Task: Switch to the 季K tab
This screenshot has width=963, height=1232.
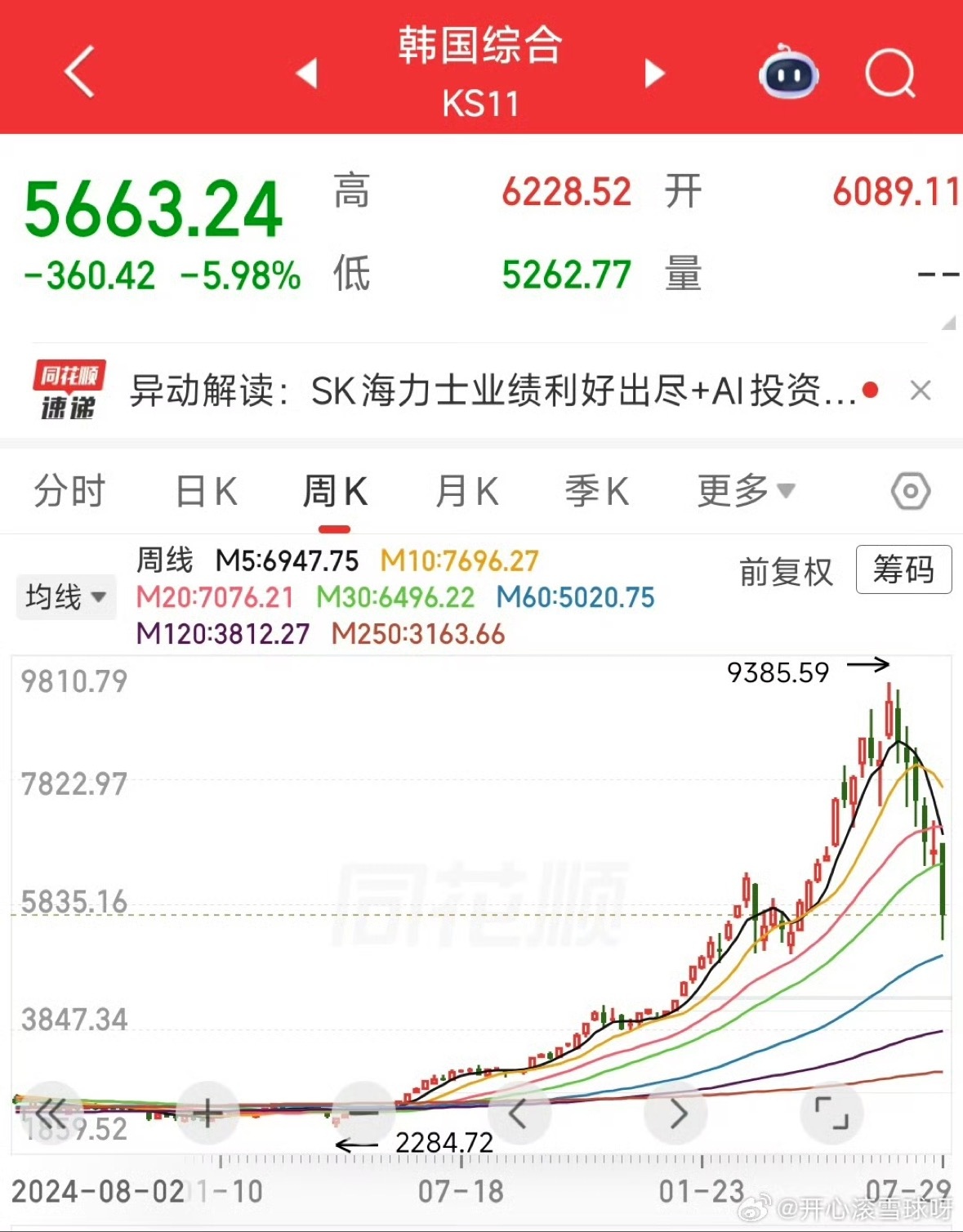Action: pos(597,491)
